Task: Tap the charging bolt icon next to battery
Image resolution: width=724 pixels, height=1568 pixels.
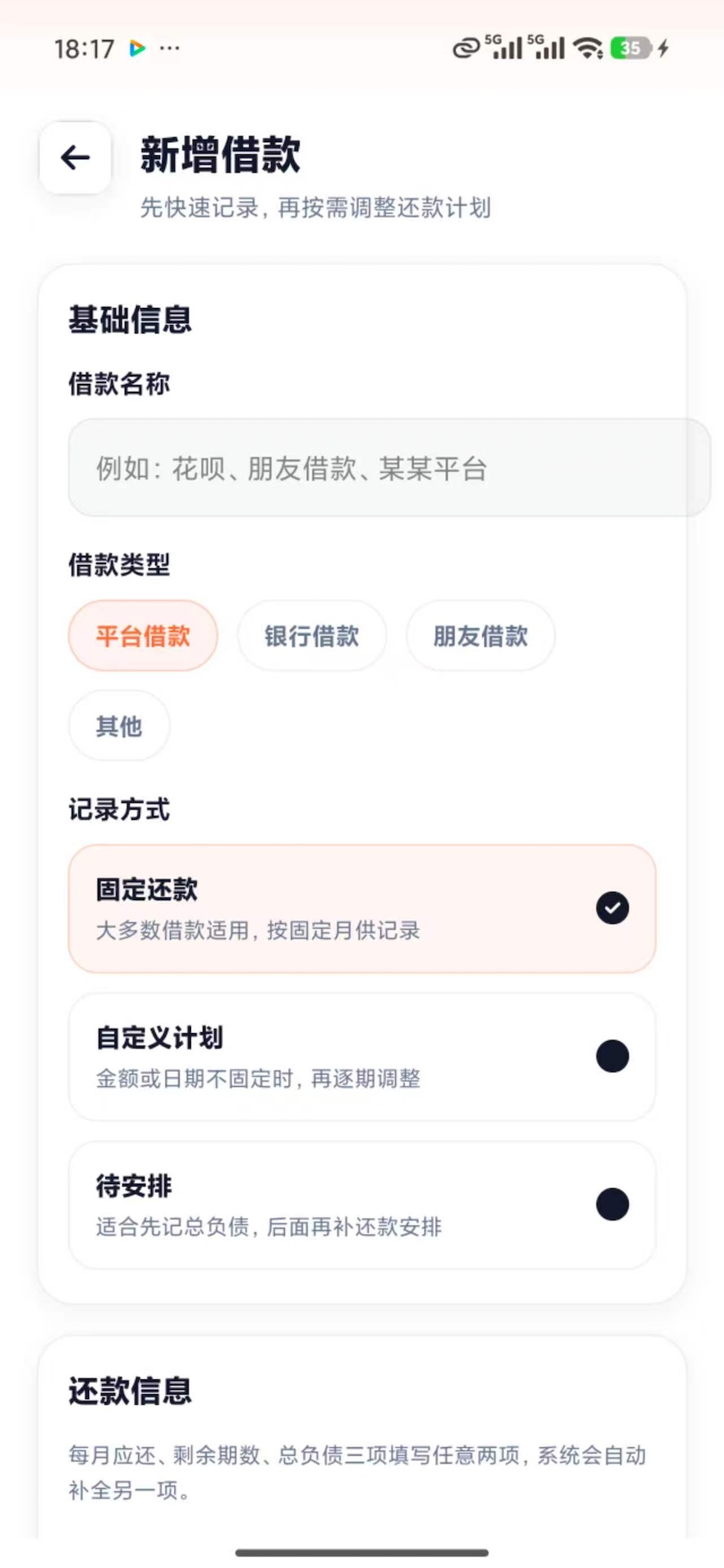Action: [x=663, y=48]
